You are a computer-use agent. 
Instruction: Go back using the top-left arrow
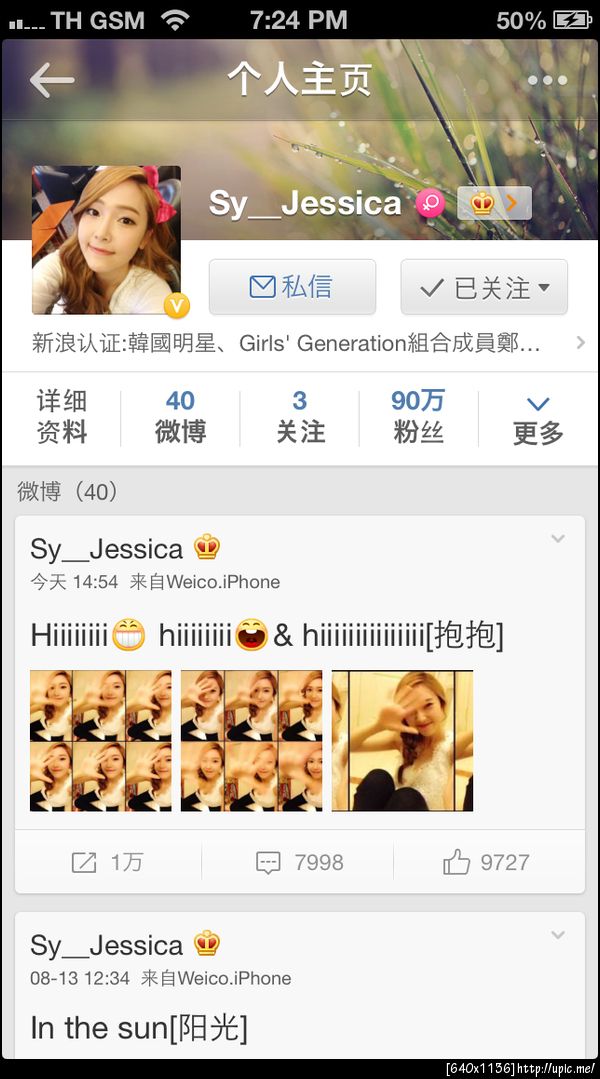(x=52, y=80)
